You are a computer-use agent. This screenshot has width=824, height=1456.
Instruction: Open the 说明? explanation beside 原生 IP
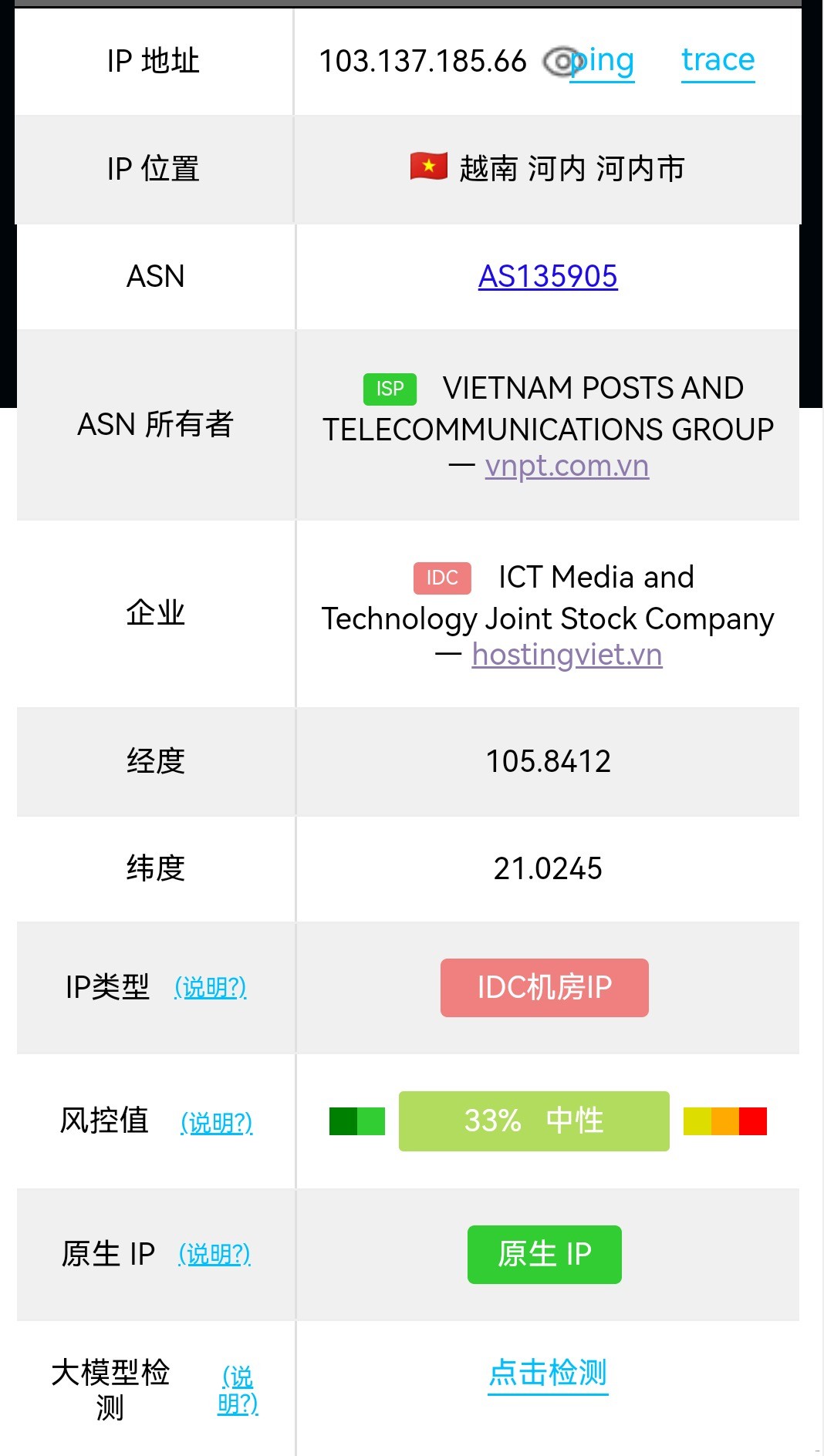214,1254
